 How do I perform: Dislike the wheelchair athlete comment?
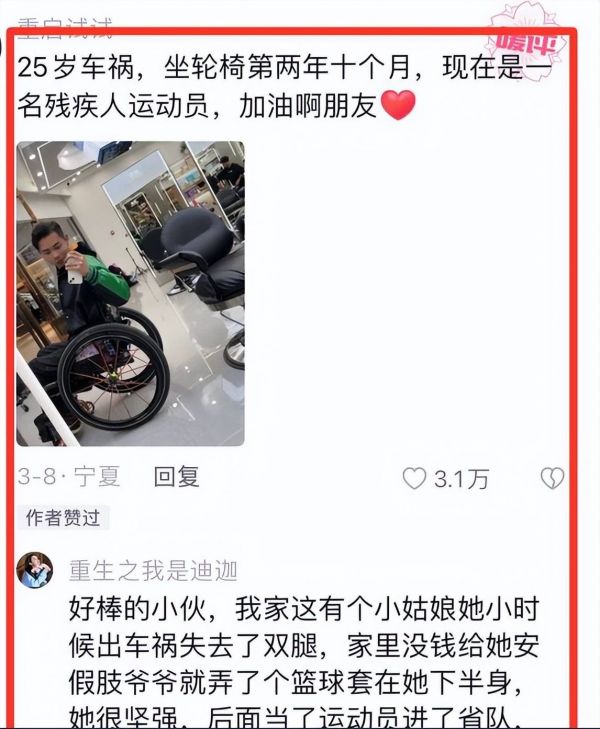(552, 479)
